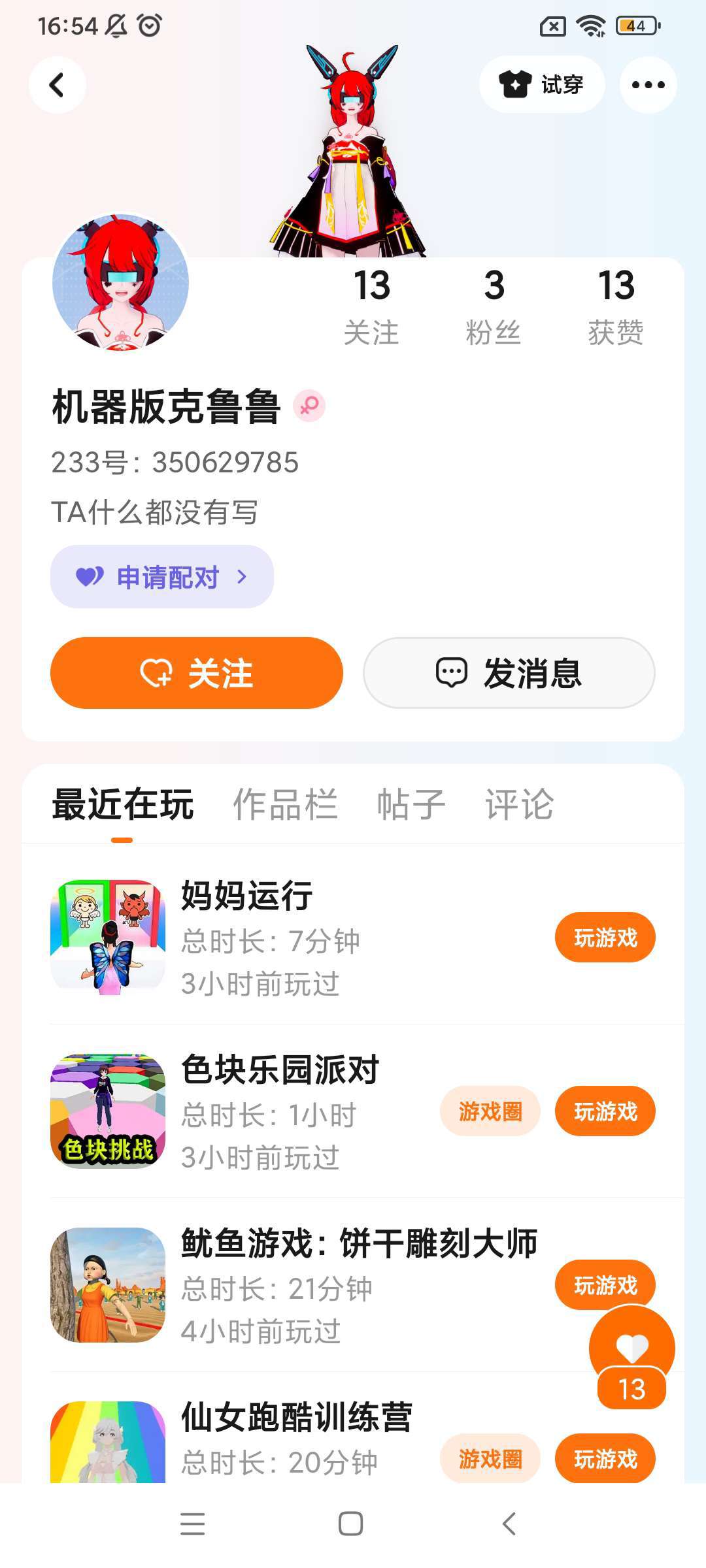Go to the system home screen

coord(351,1524)
